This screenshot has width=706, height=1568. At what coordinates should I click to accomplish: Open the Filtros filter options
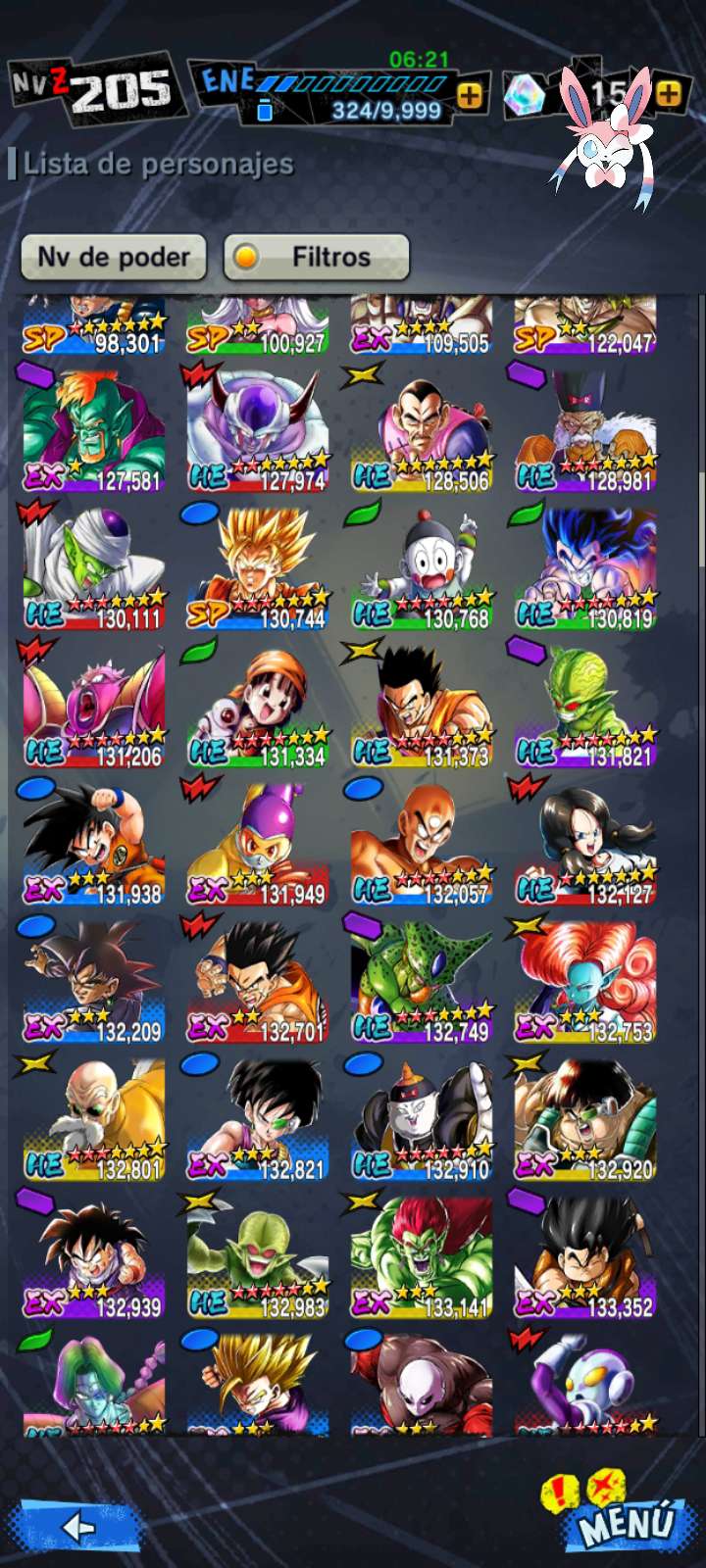click(316, 258)
